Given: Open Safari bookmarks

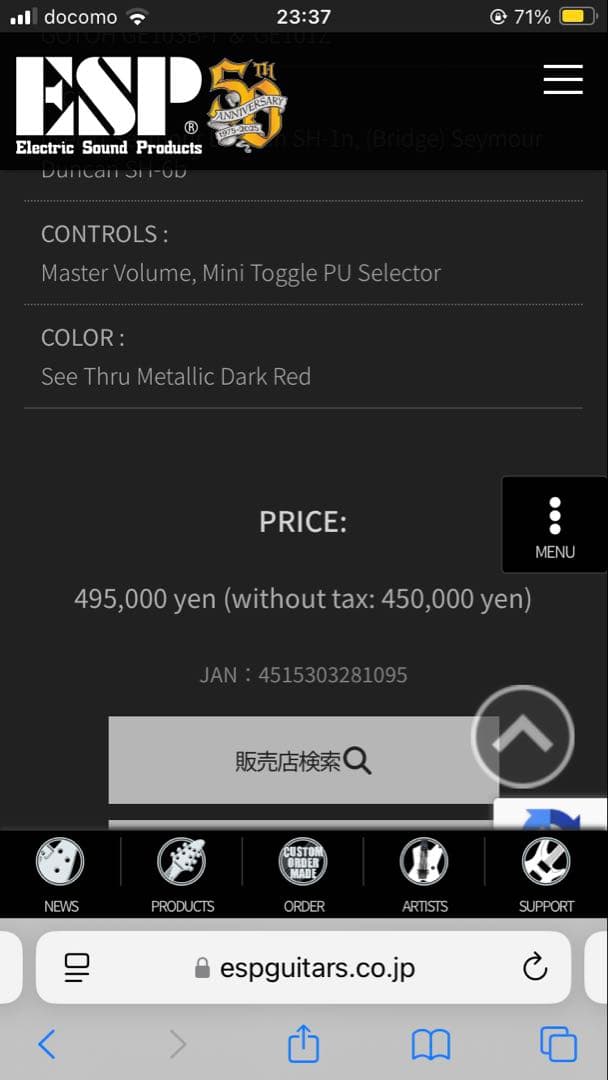Looking at the screenshot, I should [431, 1045].
